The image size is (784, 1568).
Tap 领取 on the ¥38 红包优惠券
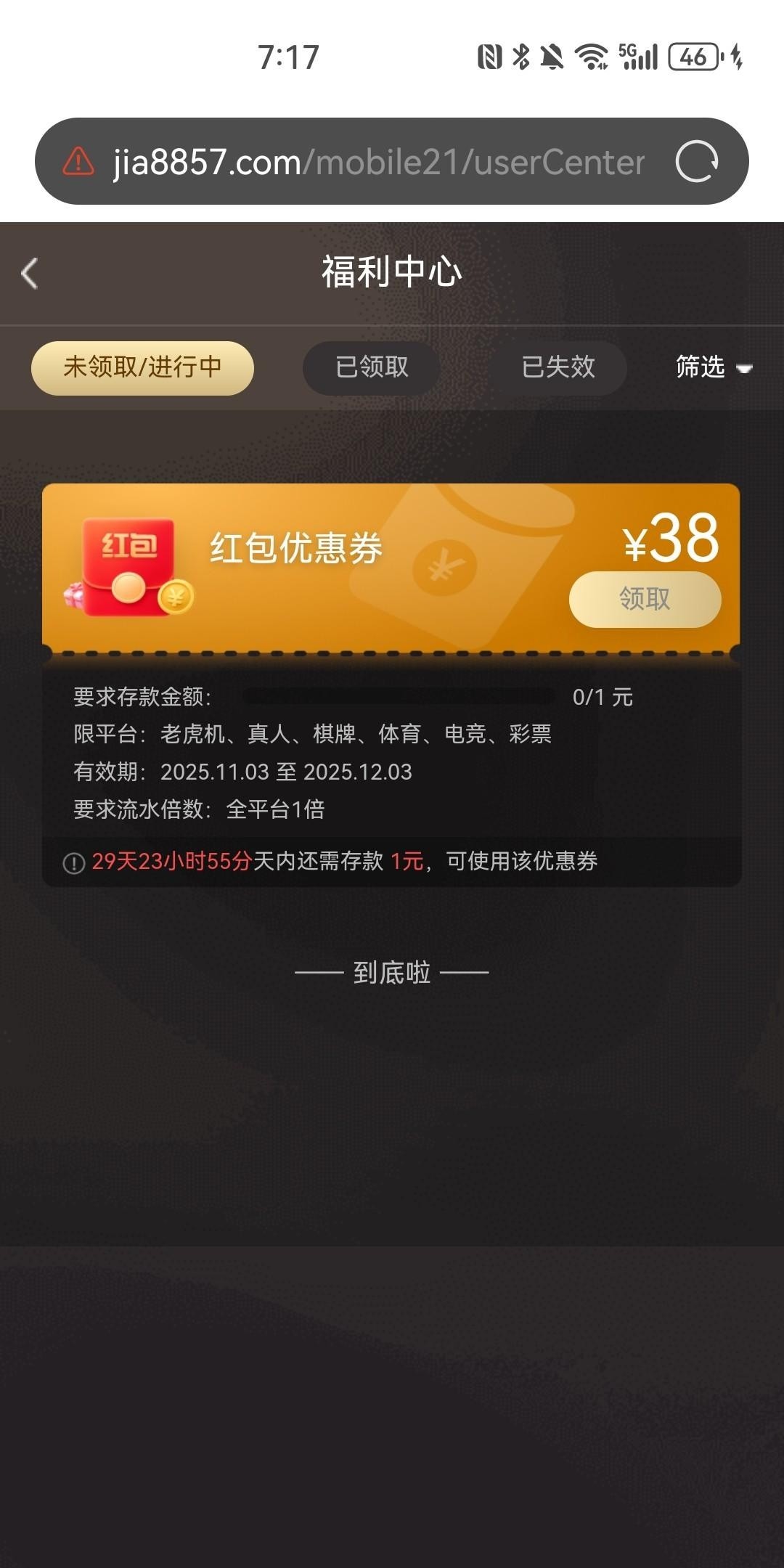645,599
